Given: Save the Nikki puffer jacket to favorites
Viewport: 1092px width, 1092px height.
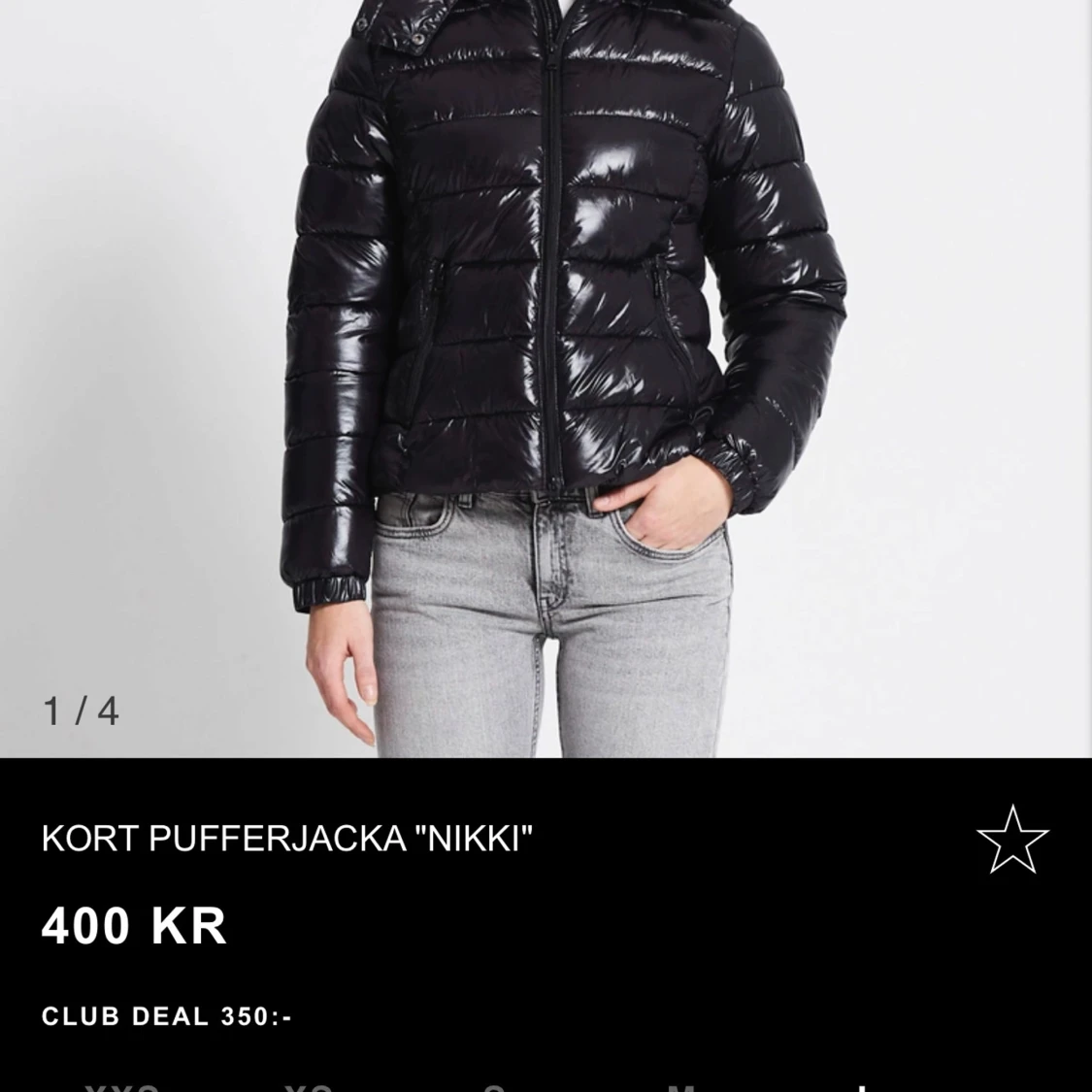Looking at the screenshot, I should [x=1012, y=840].
